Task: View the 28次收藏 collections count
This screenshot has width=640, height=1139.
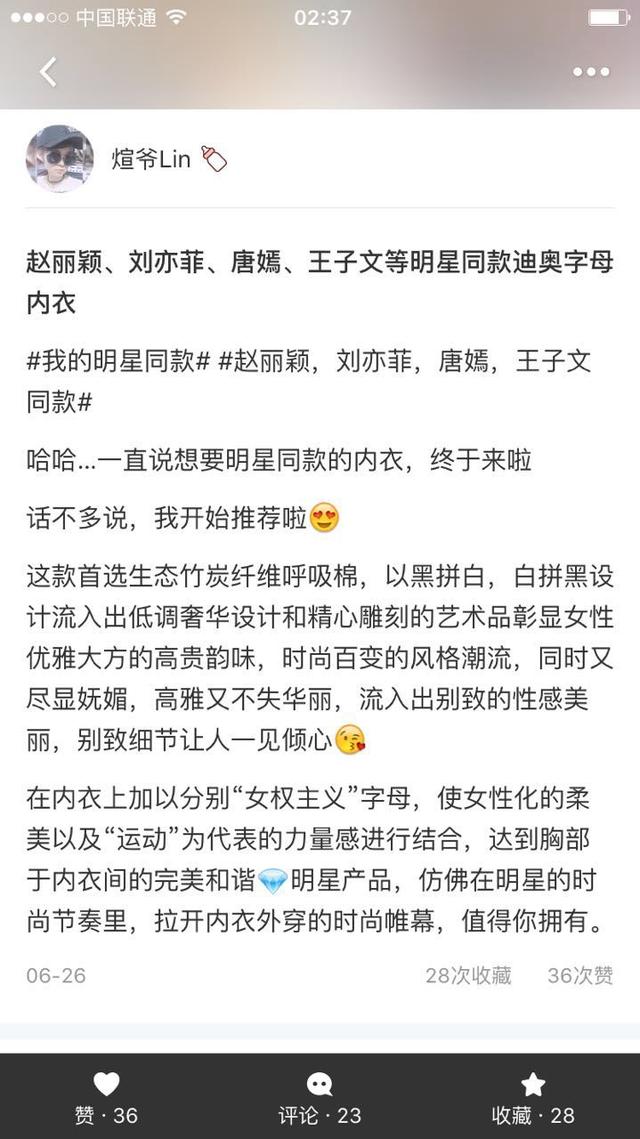Action: coord(468,975)
